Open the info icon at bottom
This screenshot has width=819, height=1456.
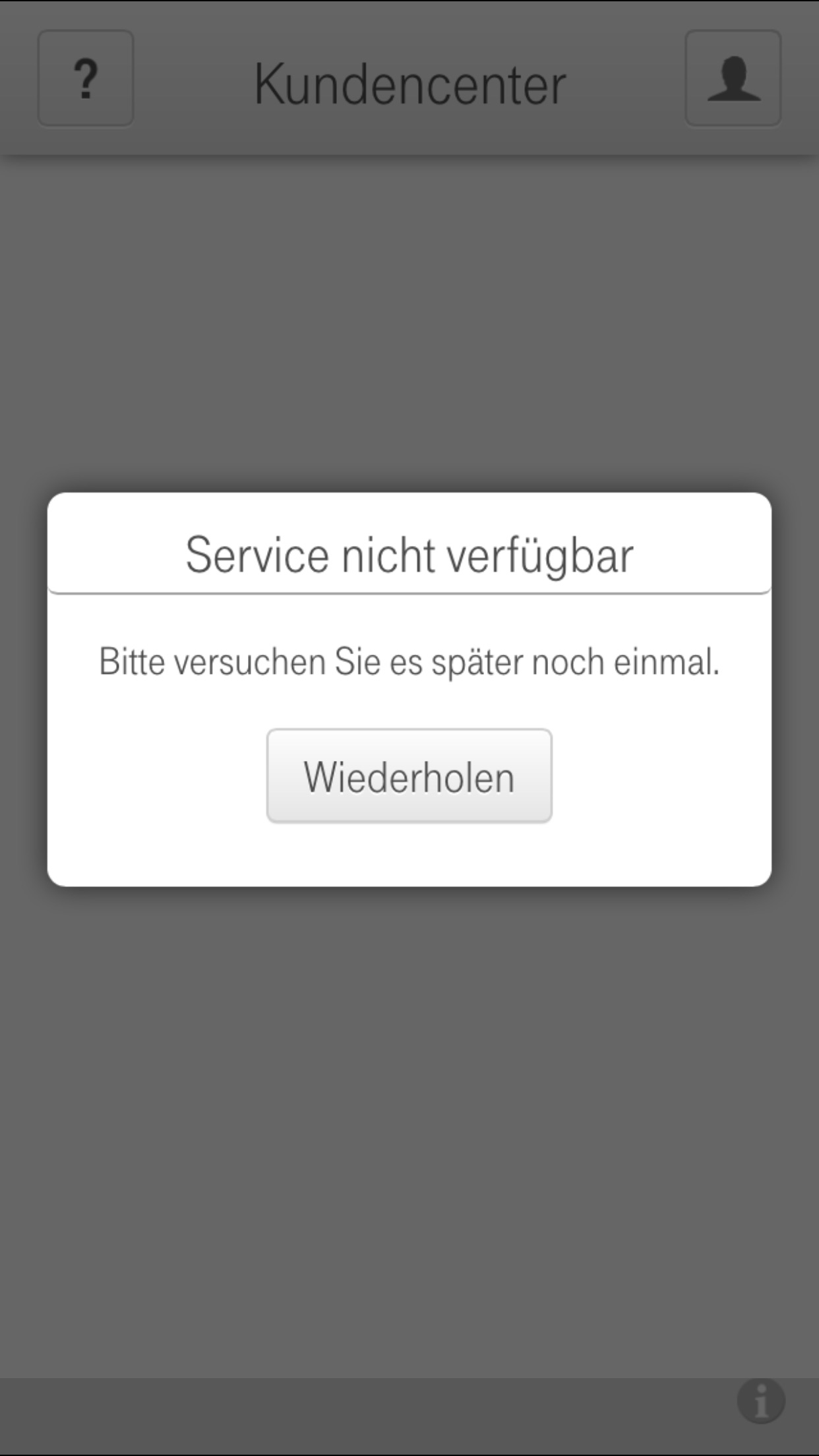coord(760,1401)
